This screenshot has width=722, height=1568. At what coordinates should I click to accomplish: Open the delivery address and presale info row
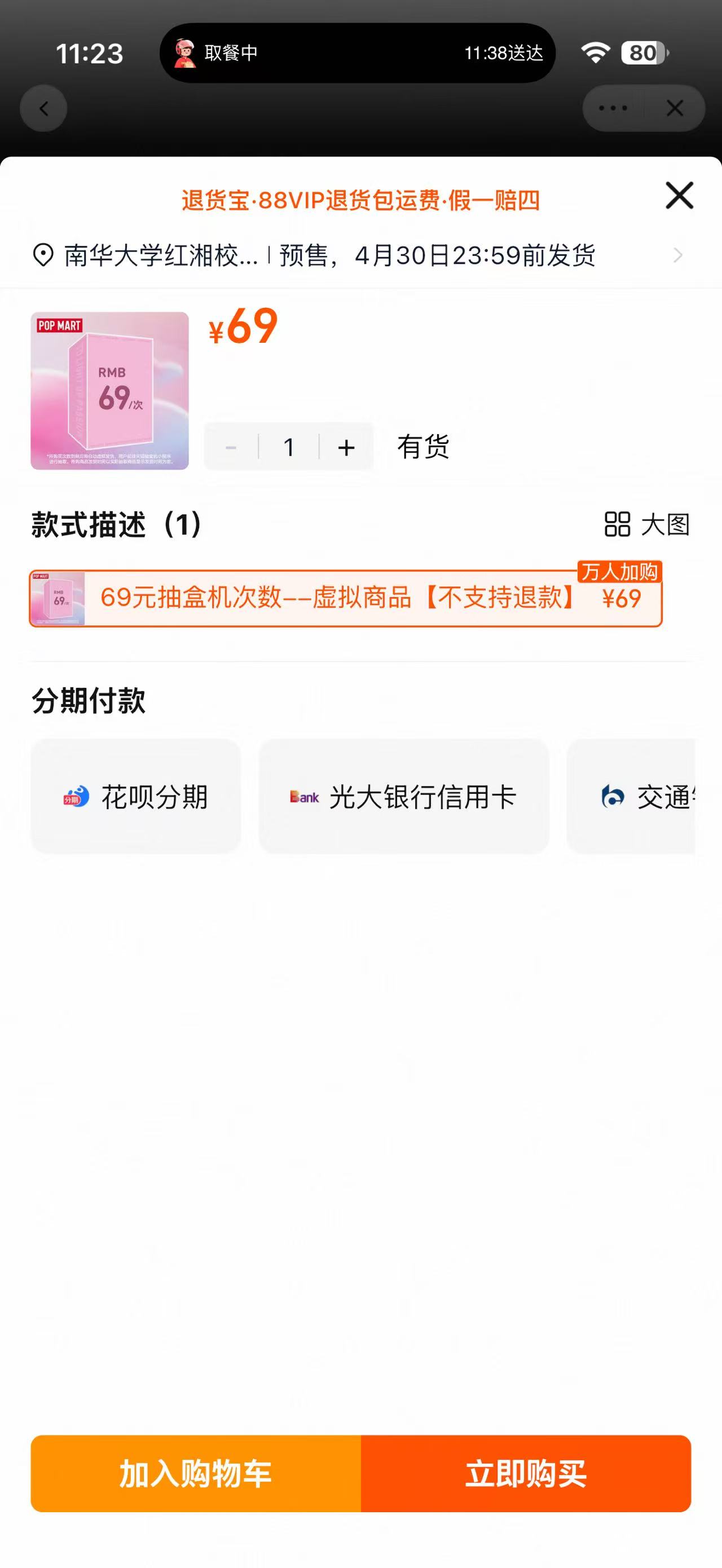pyautogui.click(x=359, y=255)
